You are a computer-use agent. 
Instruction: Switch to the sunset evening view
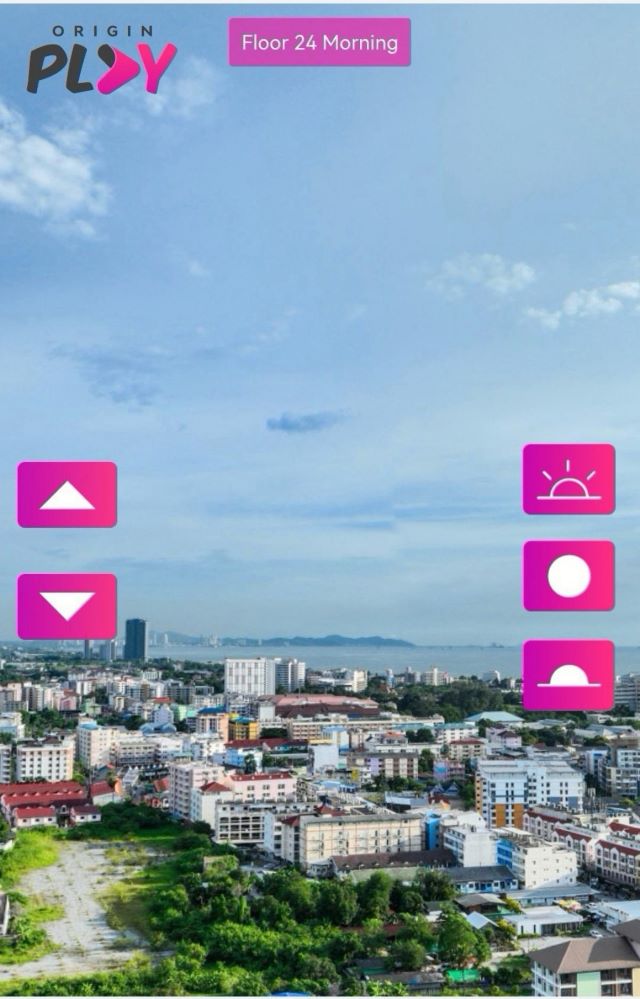(x=568, y=675)
